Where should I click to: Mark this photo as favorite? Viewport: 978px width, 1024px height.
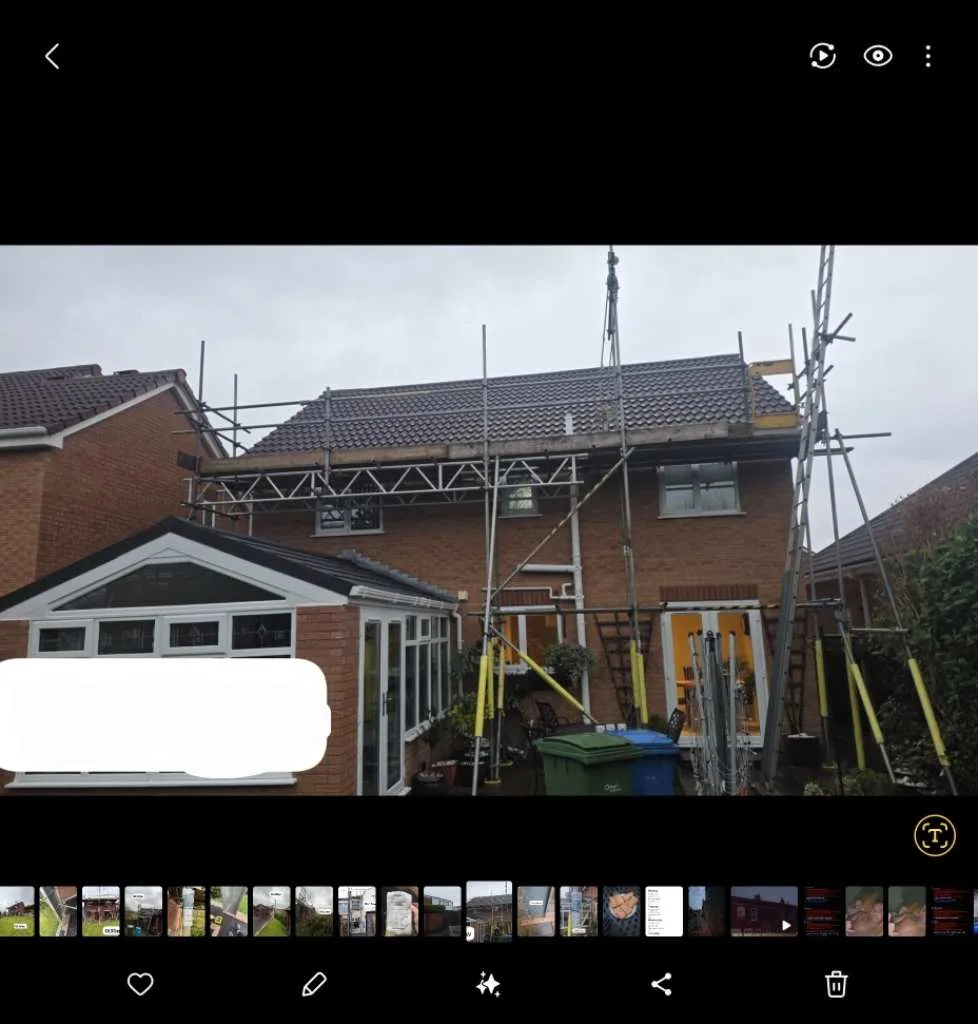point(140,984)
